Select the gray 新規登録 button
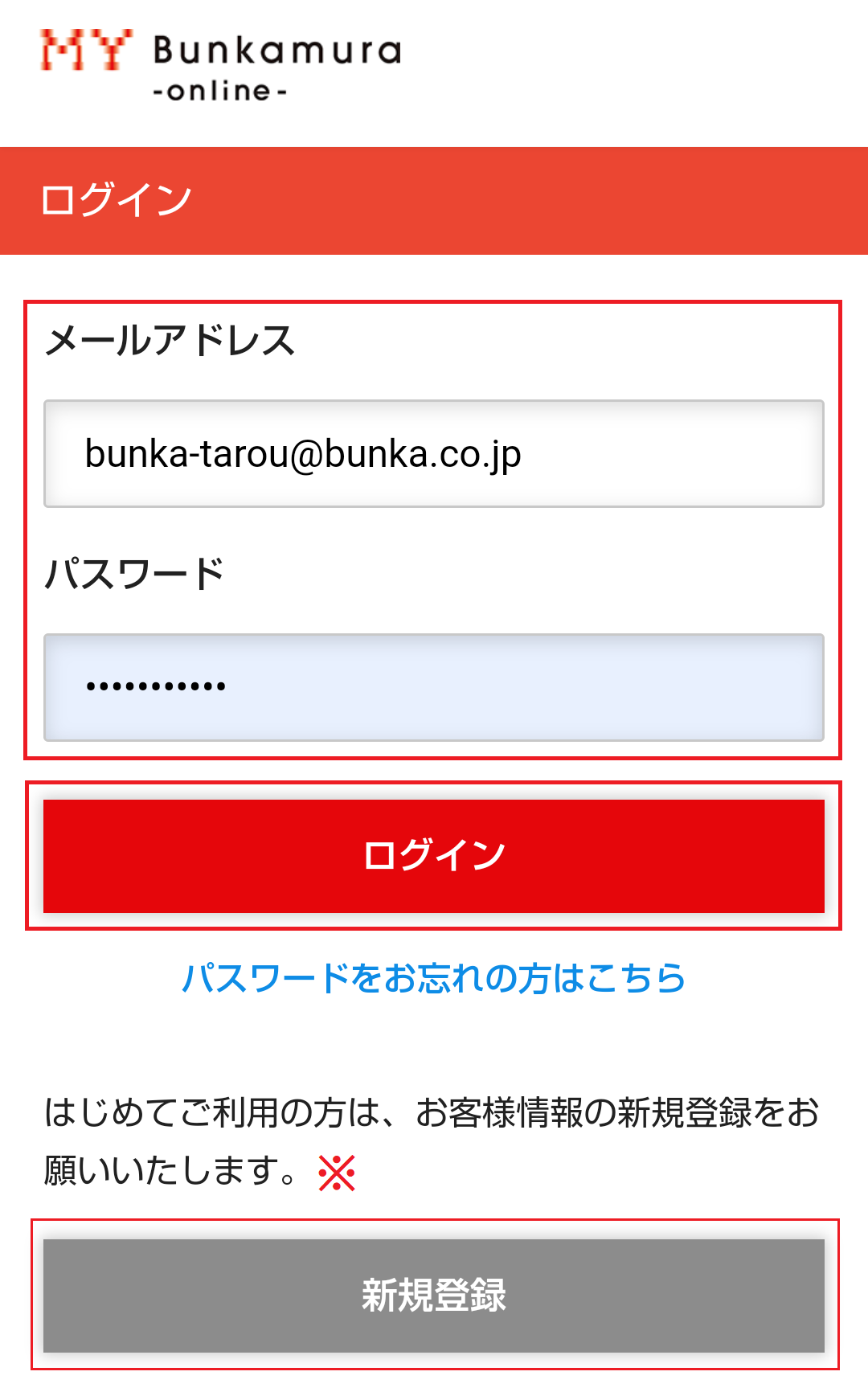Viewport: 868px width, 1392px height. pos(434,1296)
